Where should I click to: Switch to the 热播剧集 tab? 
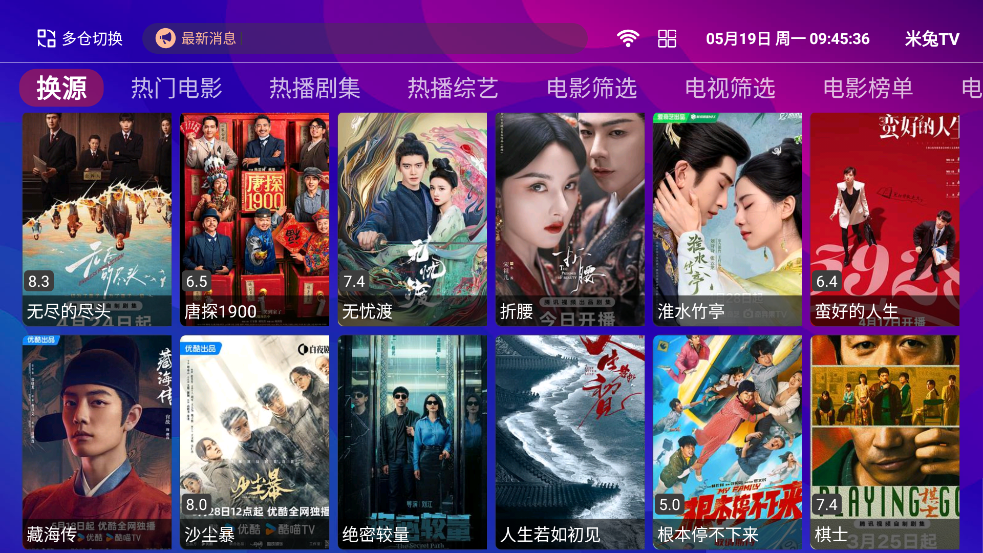(315, 88)
